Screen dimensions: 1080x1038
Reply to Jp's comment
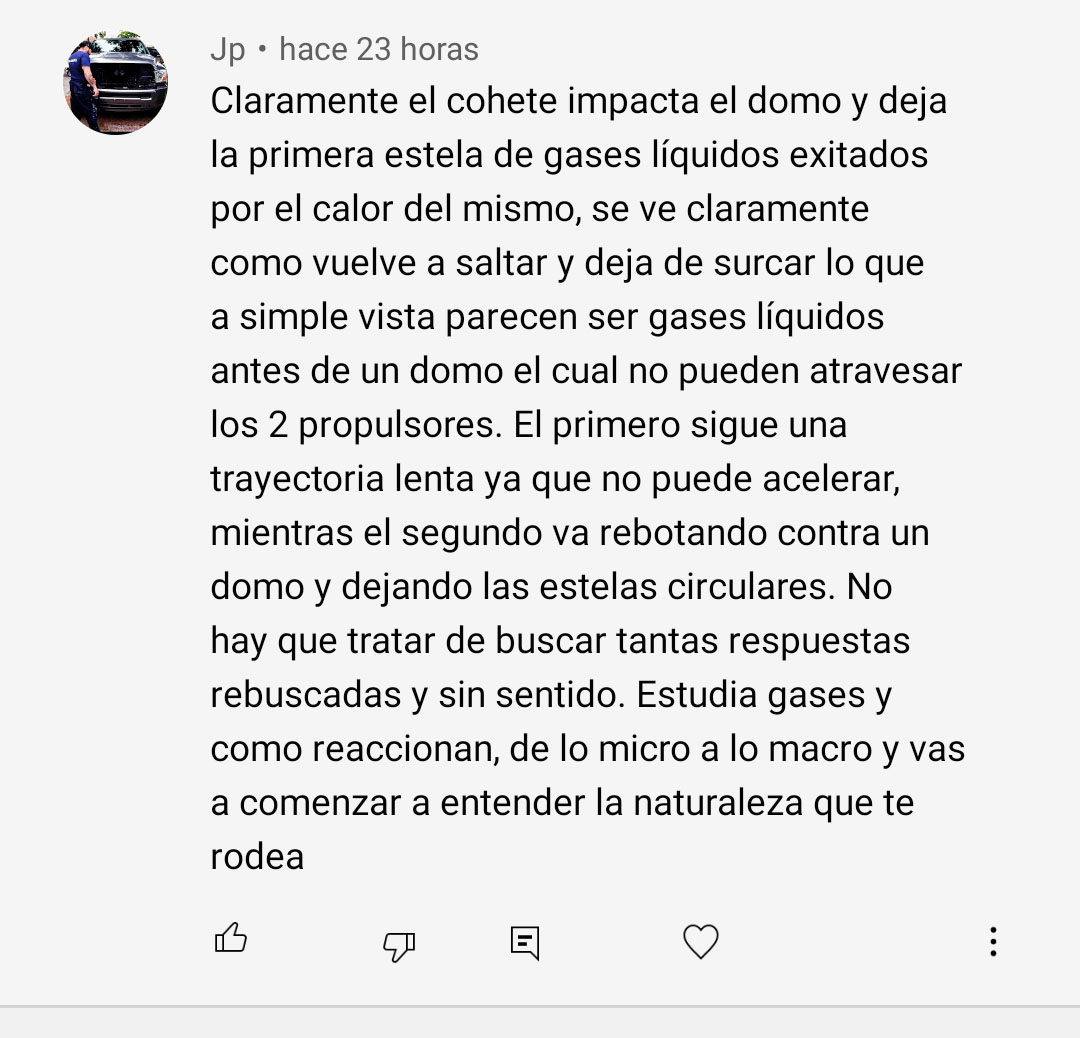(x=525, y=942)
